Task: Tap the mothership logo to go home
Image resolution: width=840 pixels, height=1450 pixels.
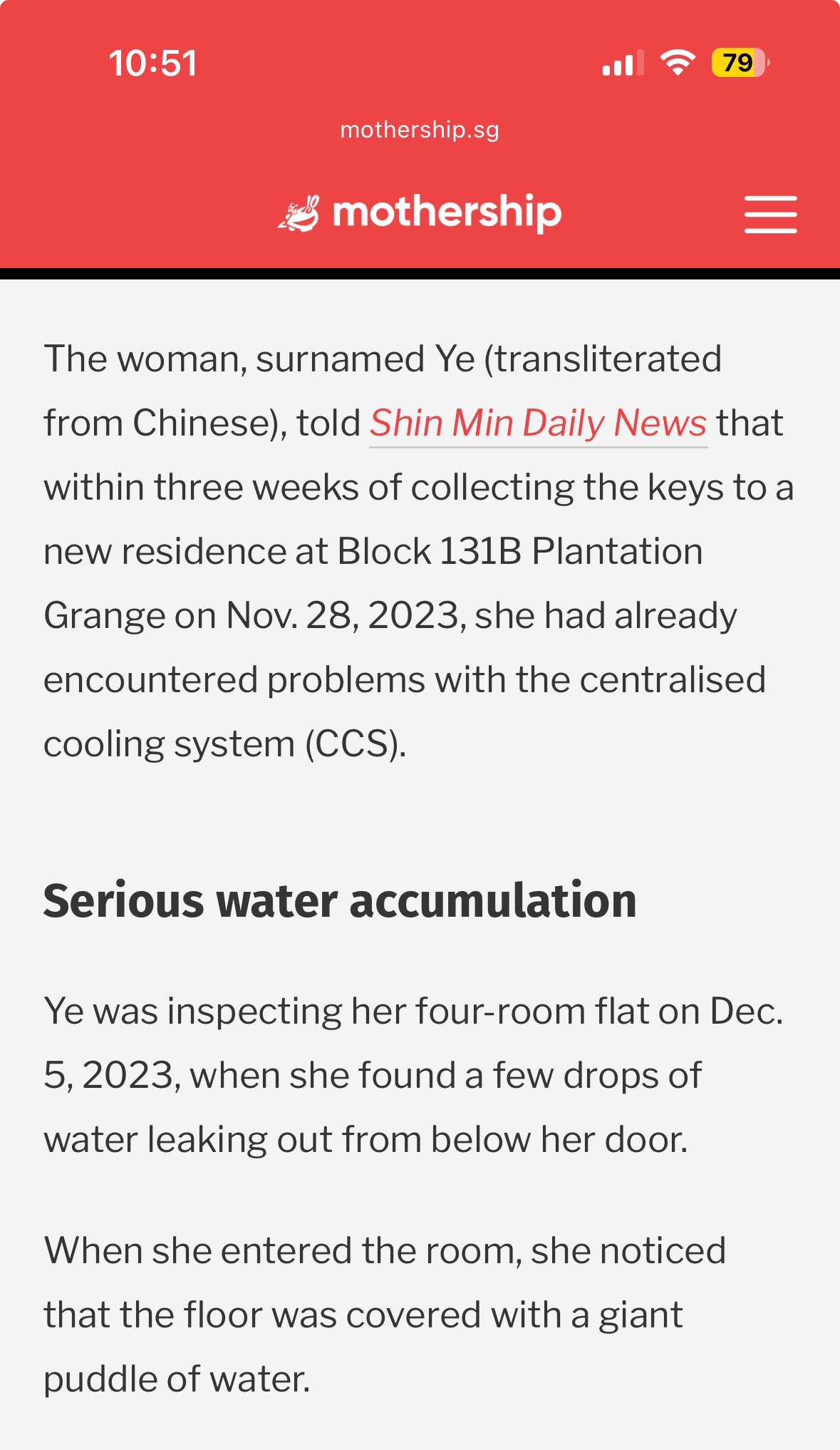Action: tap(420, 212)
